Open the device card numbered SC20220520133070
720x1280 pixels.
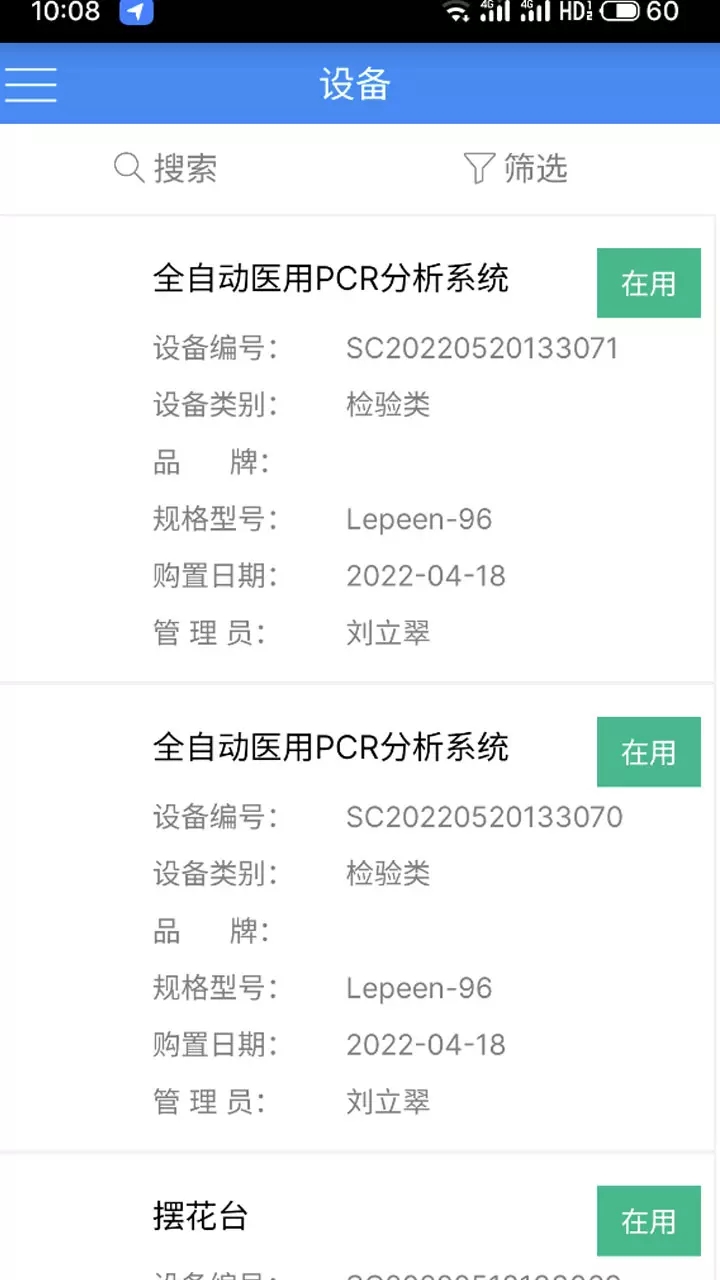tap(357, 918)
